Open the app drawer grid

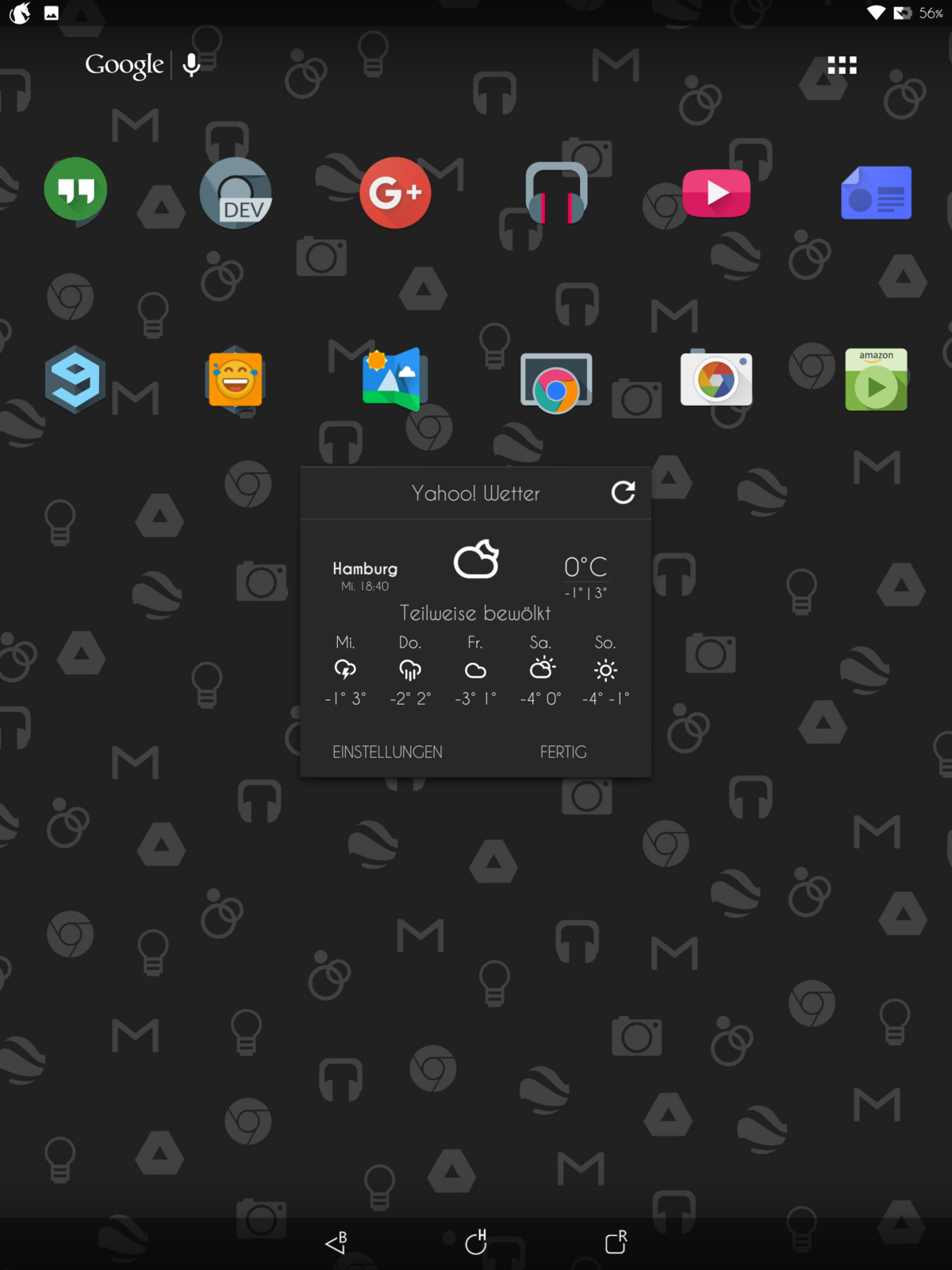(x=842, y=65)
